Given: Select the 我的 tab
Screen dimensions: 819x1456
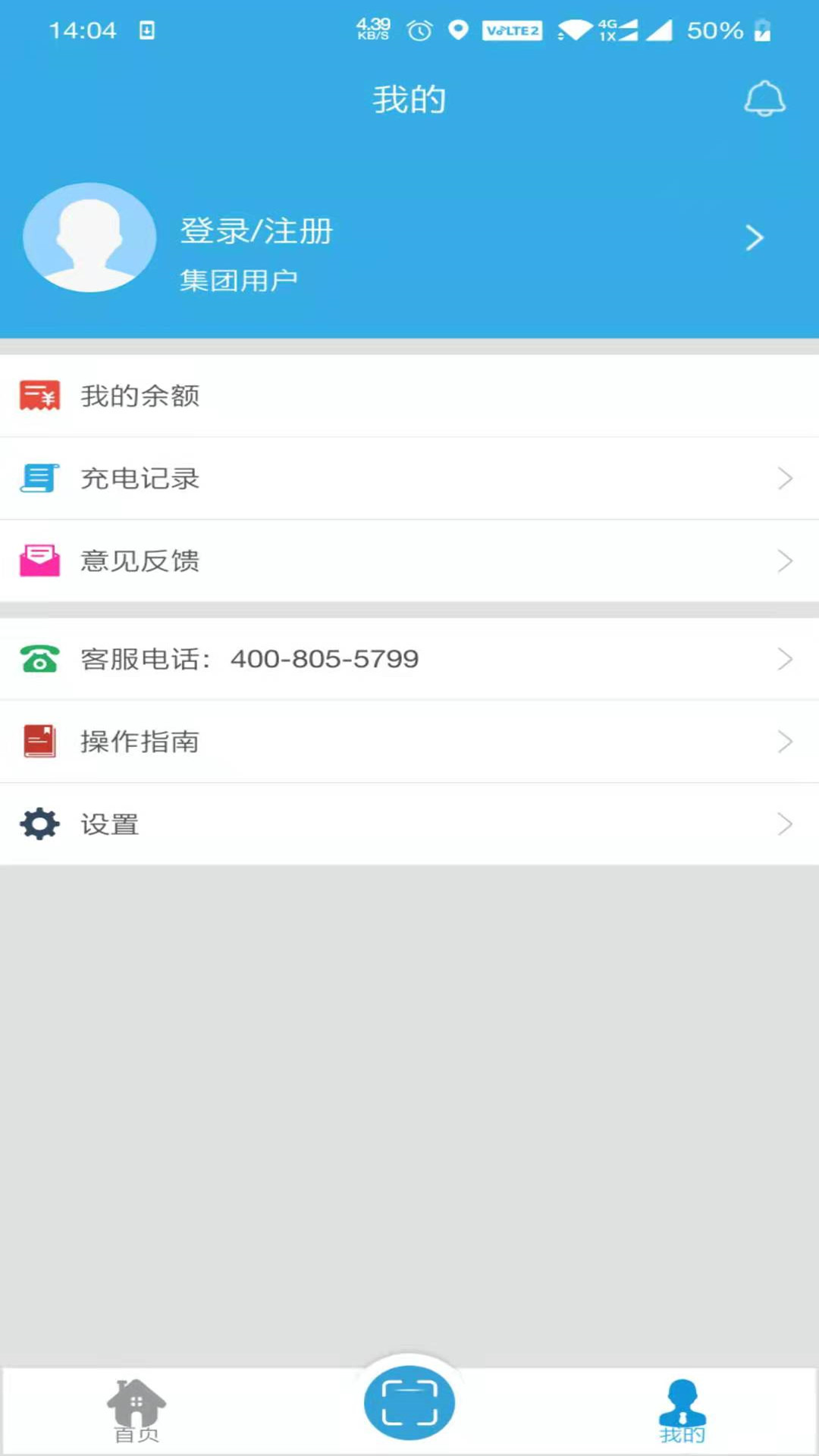Looking at the screenshot, I should coord(682,1411).
